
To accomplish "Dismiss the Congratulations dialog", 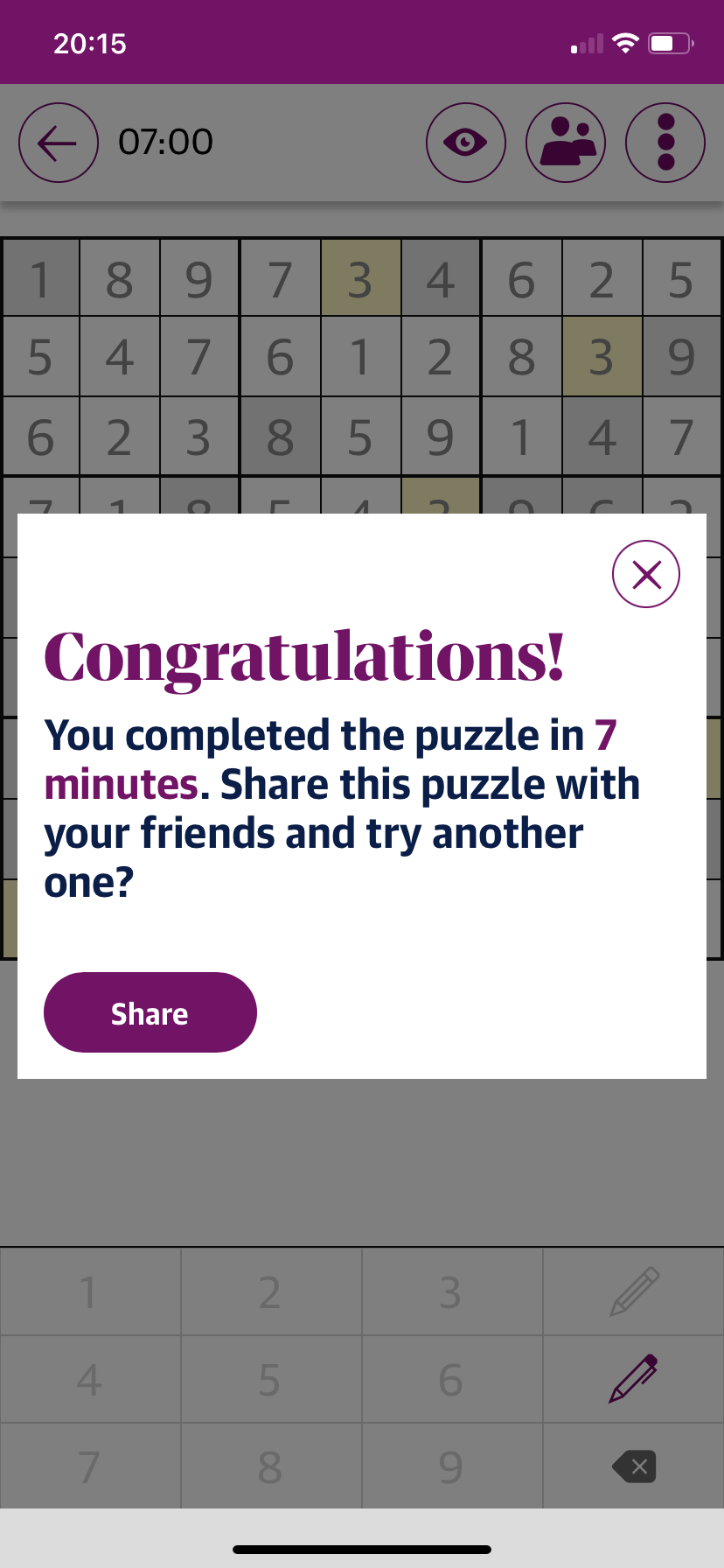I will point(646,574).
